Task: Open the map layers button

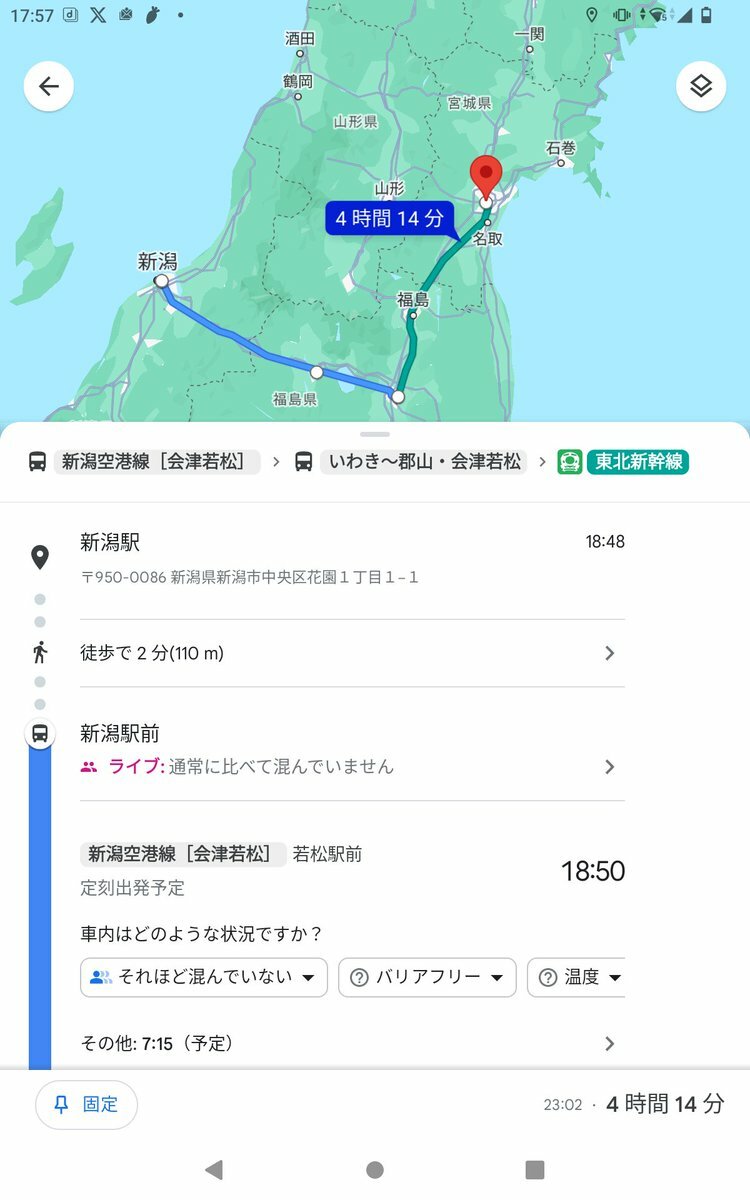Action: click(x=701, y=87)
